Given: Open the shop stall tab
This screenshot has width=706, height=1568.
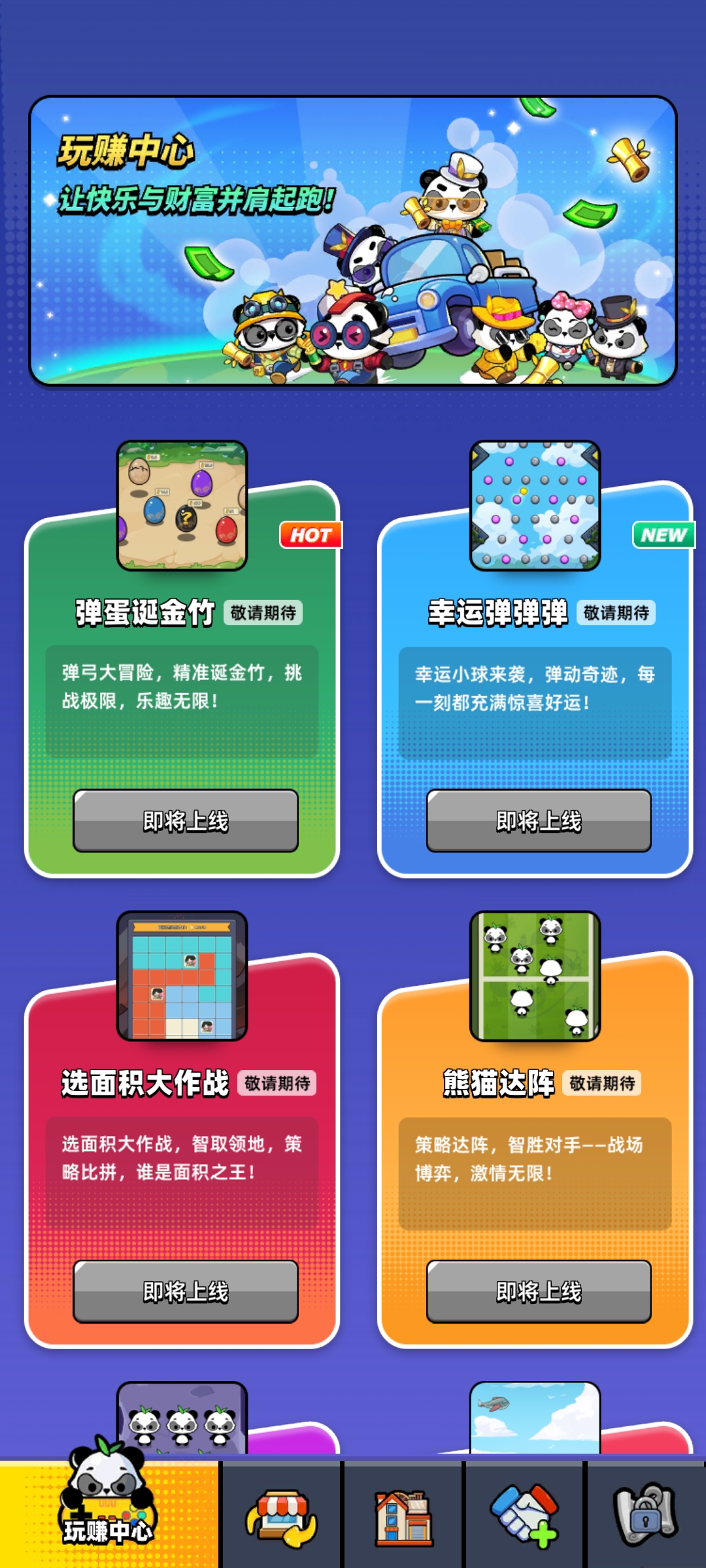Looking at the screenshot, I should pyautogui.click(x=281, y=1516).
